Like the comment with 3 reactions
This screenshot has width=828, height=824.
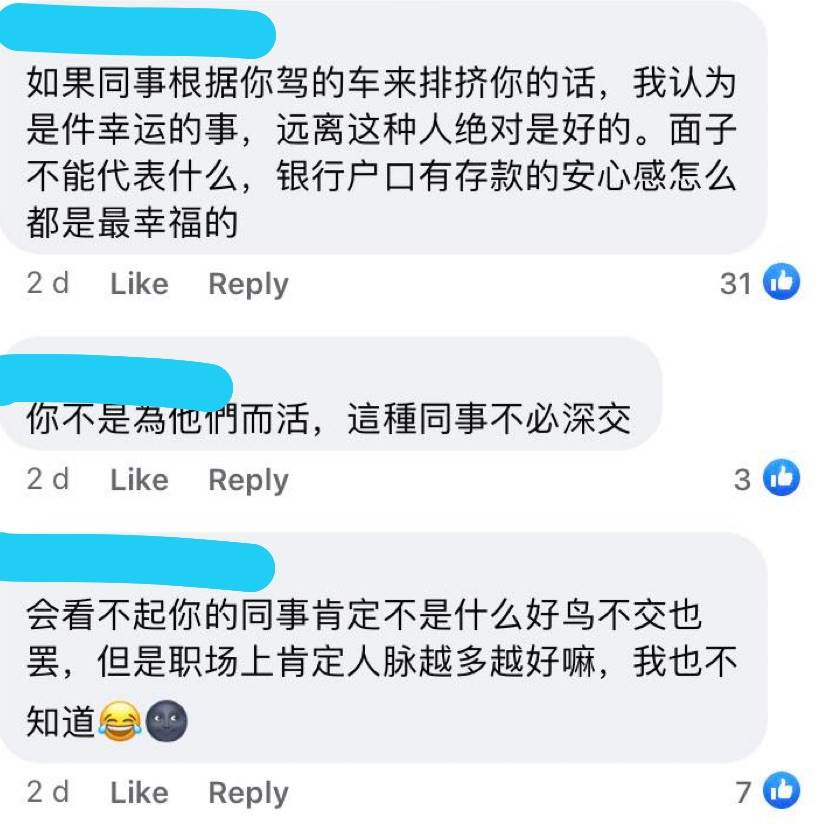(139, 480)
